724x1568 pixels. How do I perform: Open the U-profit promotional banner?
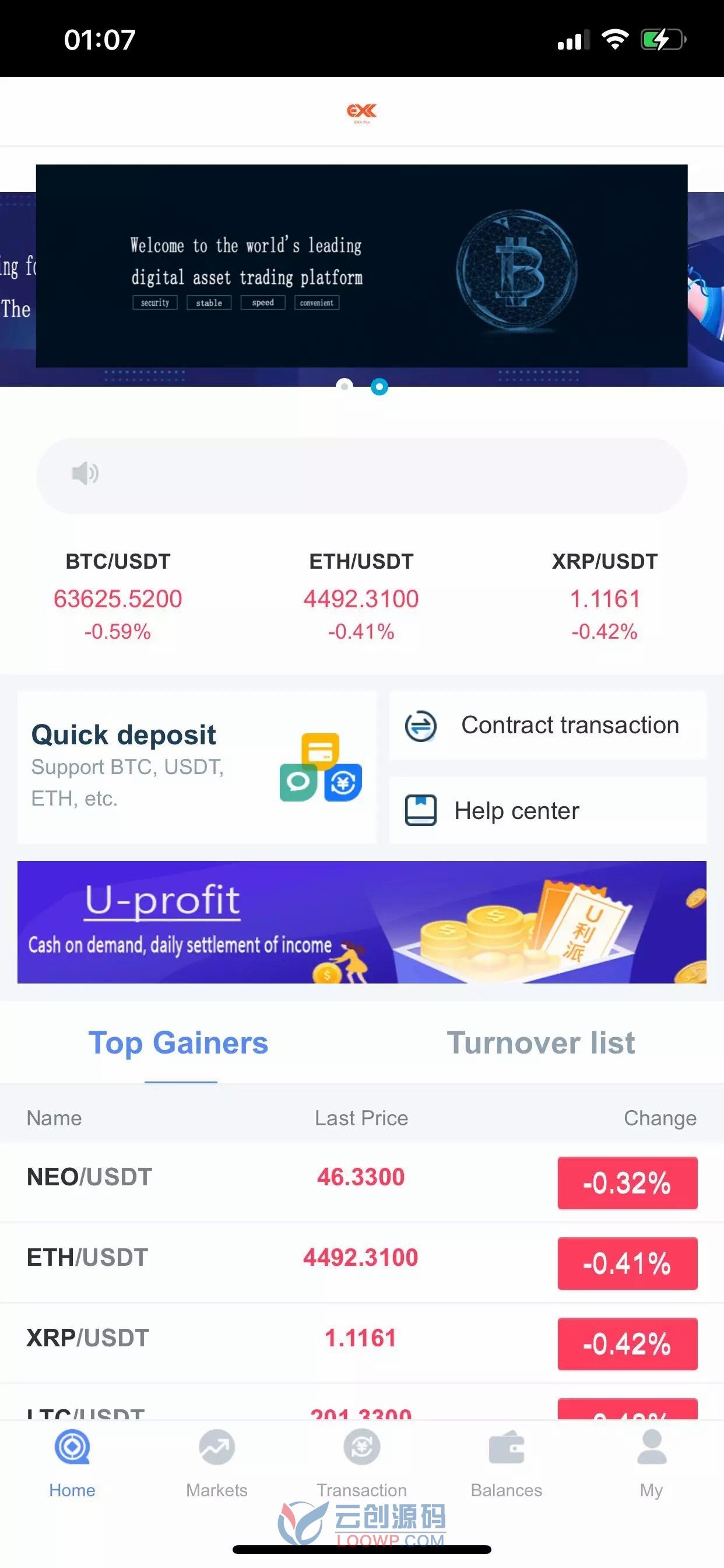point(362,922)
